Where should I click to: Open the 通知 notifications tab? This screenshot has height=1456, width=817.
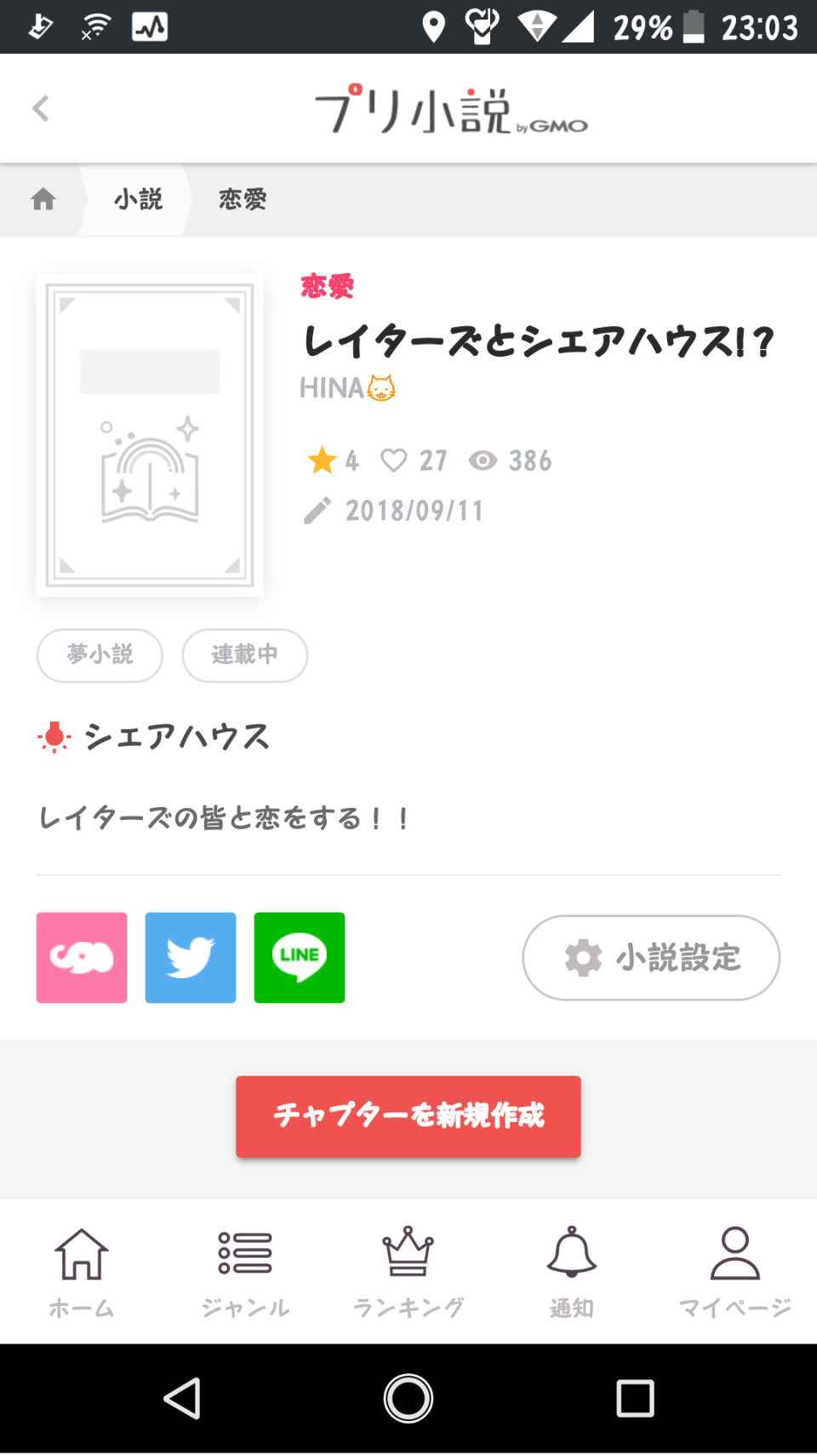(572, 1272)
